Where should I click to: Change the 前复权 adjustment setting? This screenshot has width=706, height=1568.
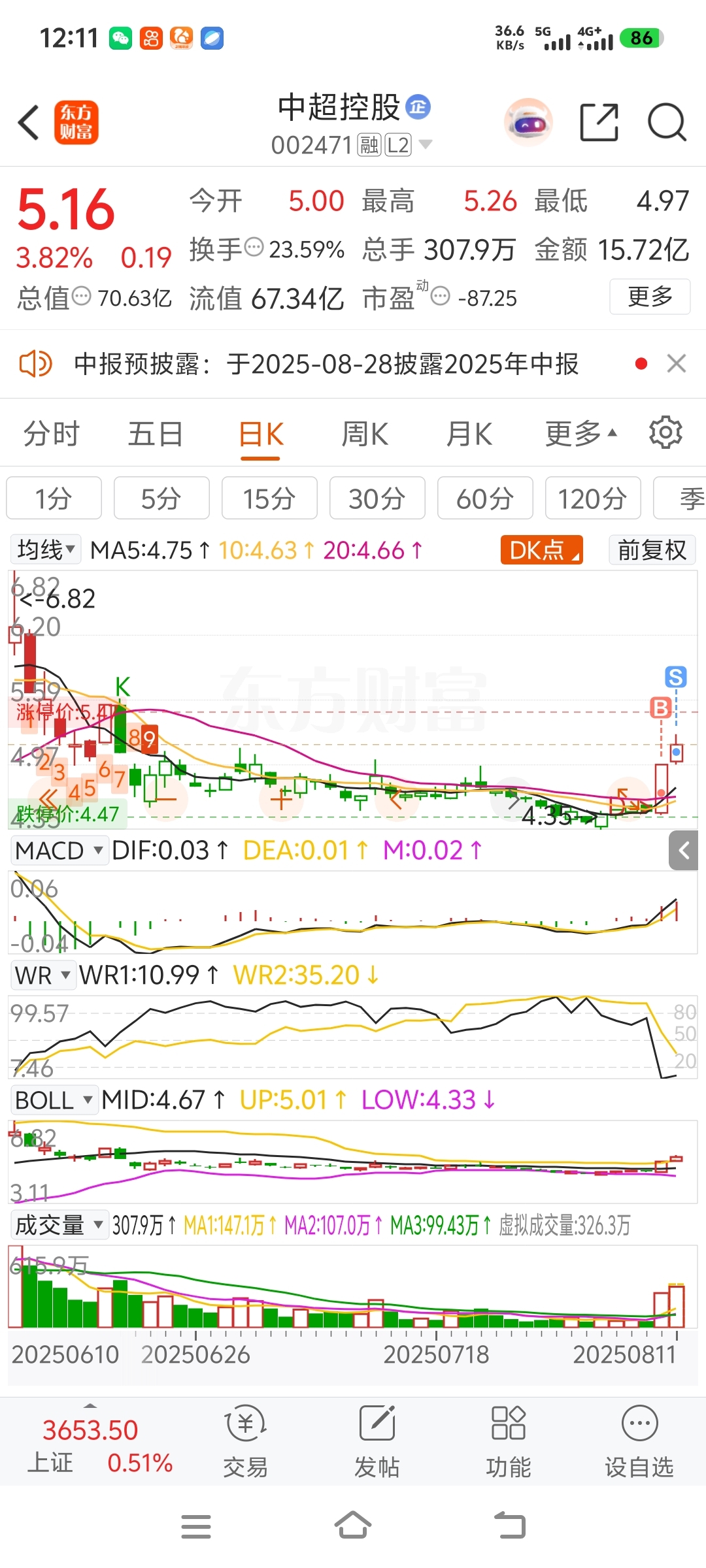pos(652,550)
